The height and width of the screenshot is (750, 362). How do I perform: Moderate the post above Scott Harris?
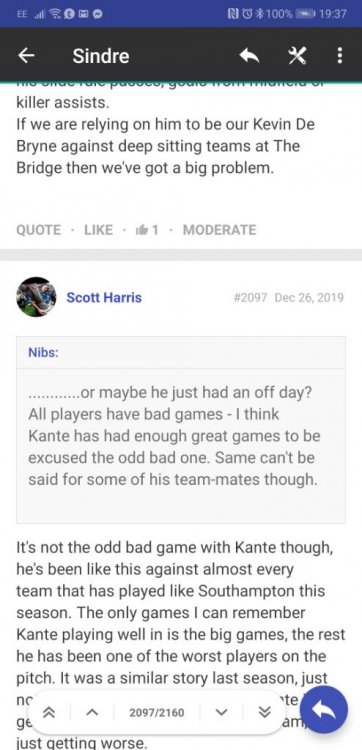219,230
